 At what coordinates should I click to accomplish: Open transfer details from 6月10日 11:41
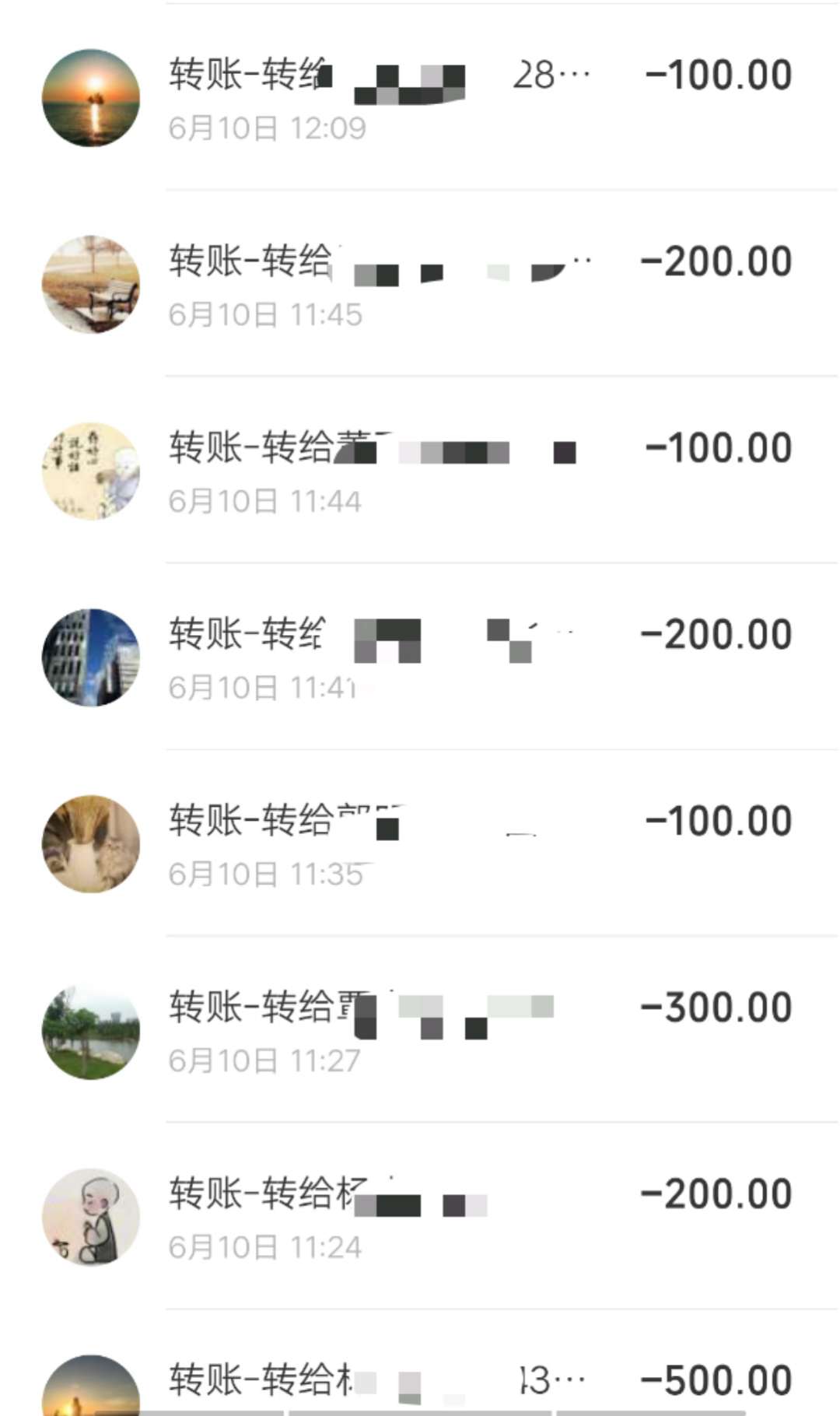[420, 658]
